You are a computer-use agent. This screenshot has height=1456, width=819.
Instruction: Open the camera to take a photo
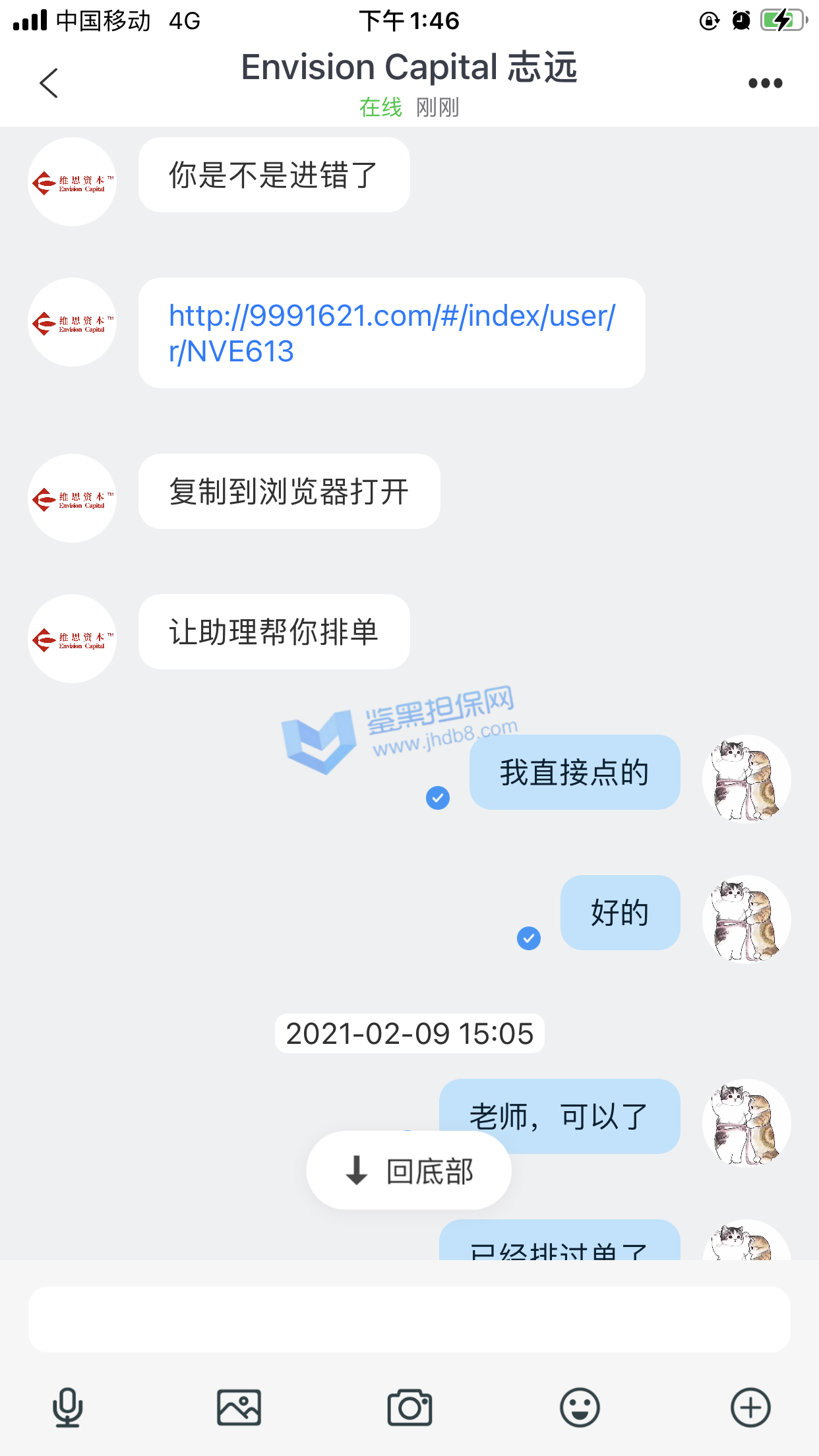coord(409,1408)
